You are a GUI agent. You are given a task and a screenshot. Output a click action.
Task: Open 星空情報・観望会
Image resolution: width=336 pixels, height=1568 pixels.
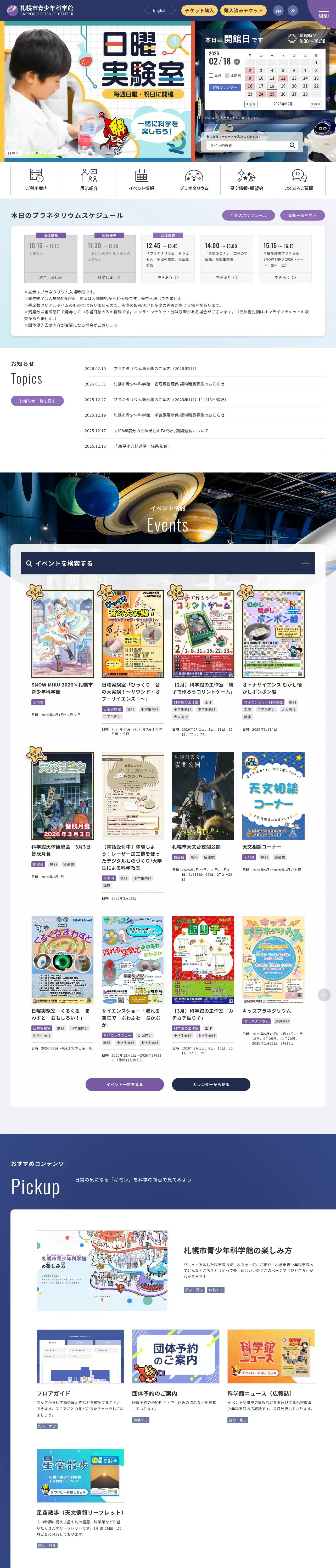(x=246, y=180)
